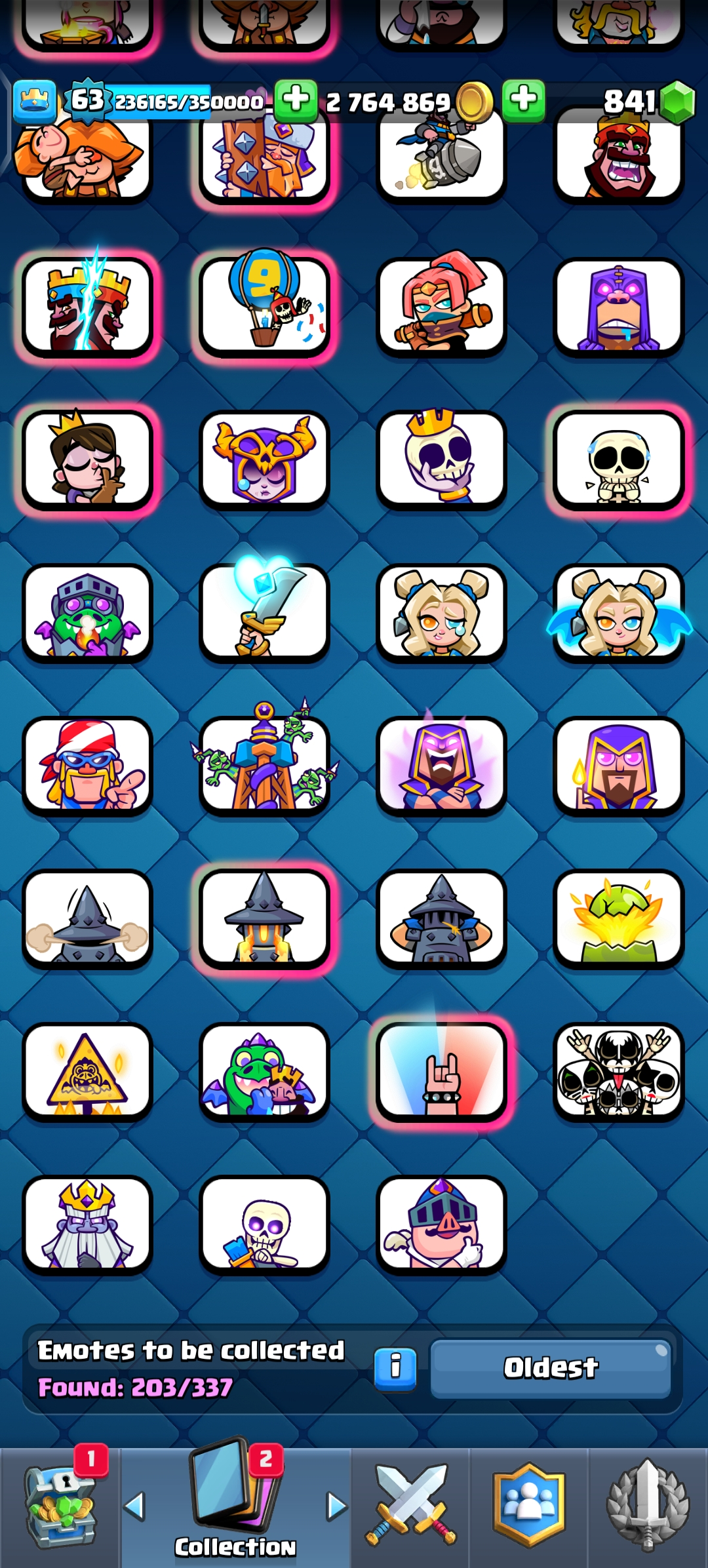Select the yellow triangle warning sign emote

coord(87,1071)
